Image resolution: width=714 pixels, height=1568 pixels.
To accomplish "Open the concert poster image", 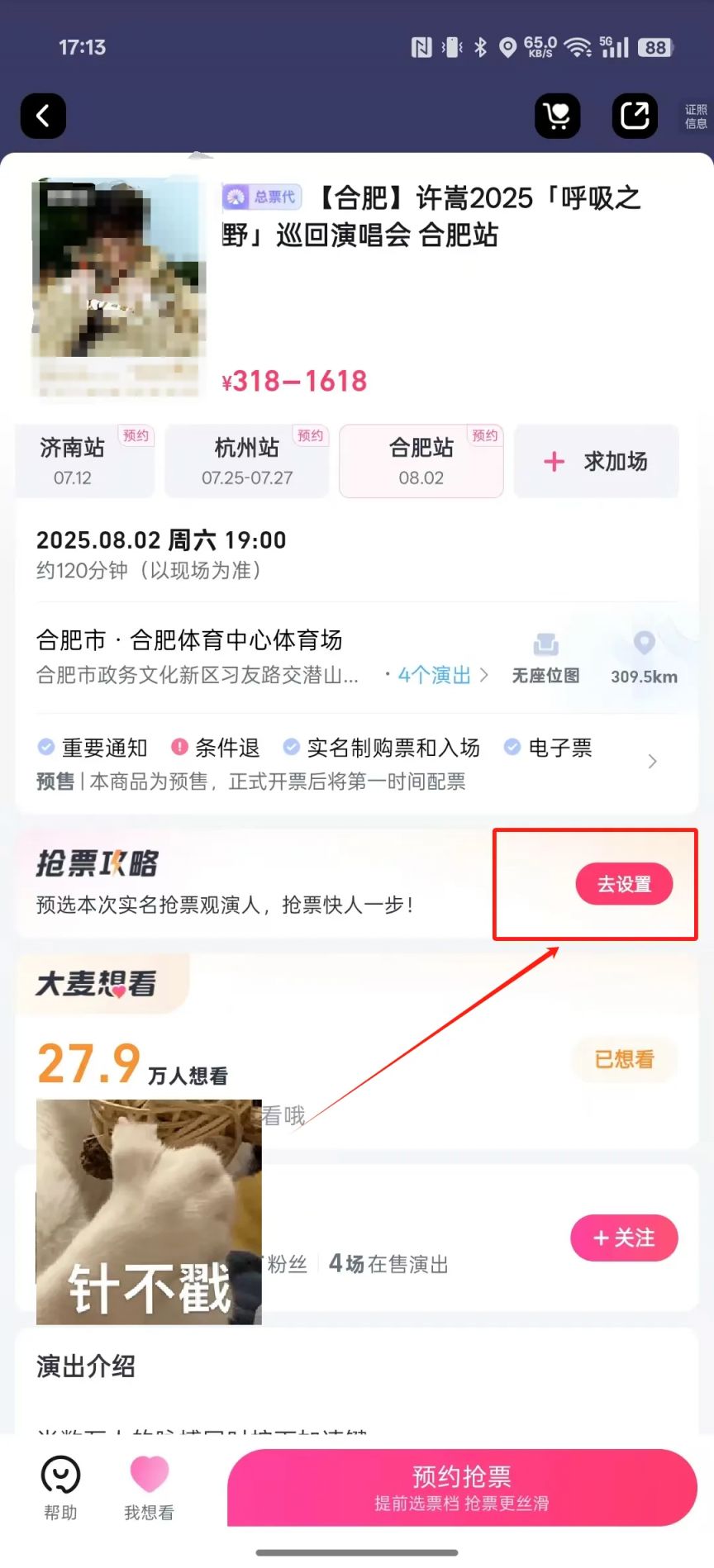I will tap(117, 285).
